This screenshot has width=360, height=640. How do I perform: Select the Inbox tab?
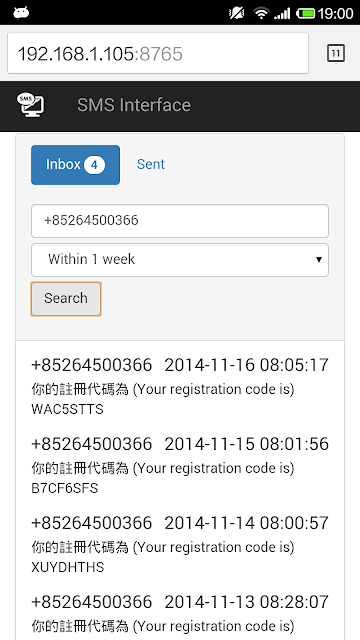[x=76, y=165]
